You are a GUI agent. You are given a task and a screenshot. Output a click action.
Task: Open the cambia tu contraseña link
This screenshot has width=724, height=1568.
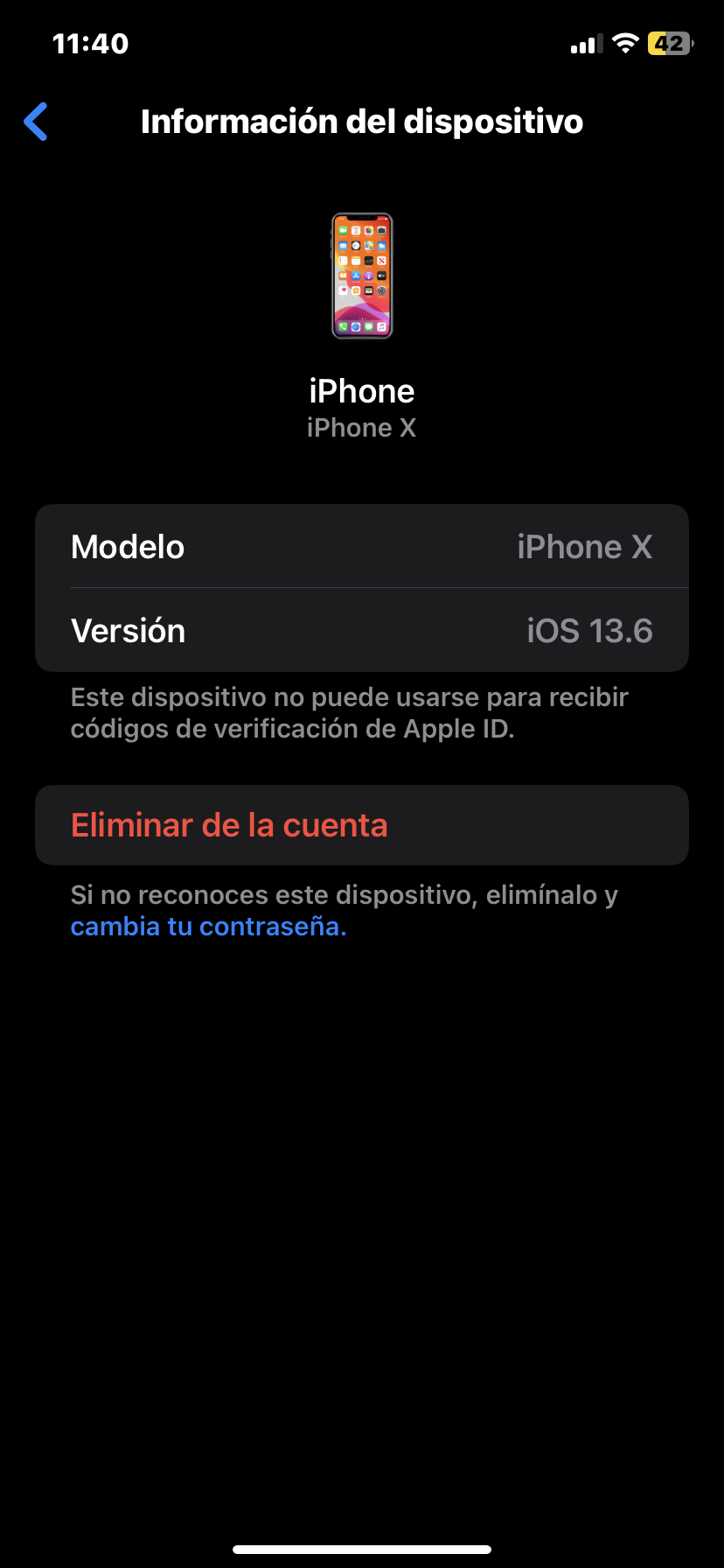[x=208, y=927]
